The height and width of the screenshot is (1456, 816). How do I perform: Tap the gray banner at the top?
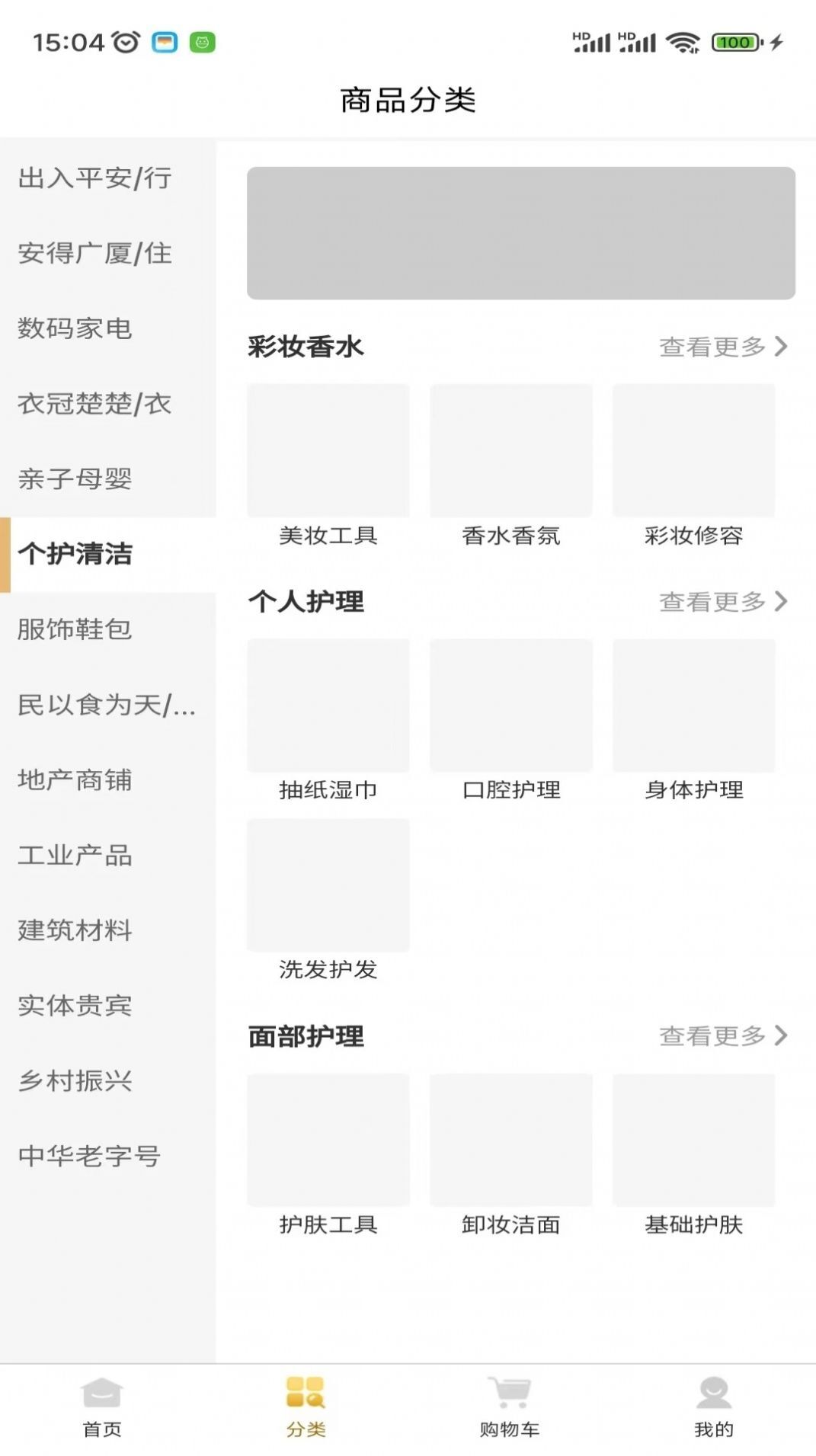[x=522, y=234]
